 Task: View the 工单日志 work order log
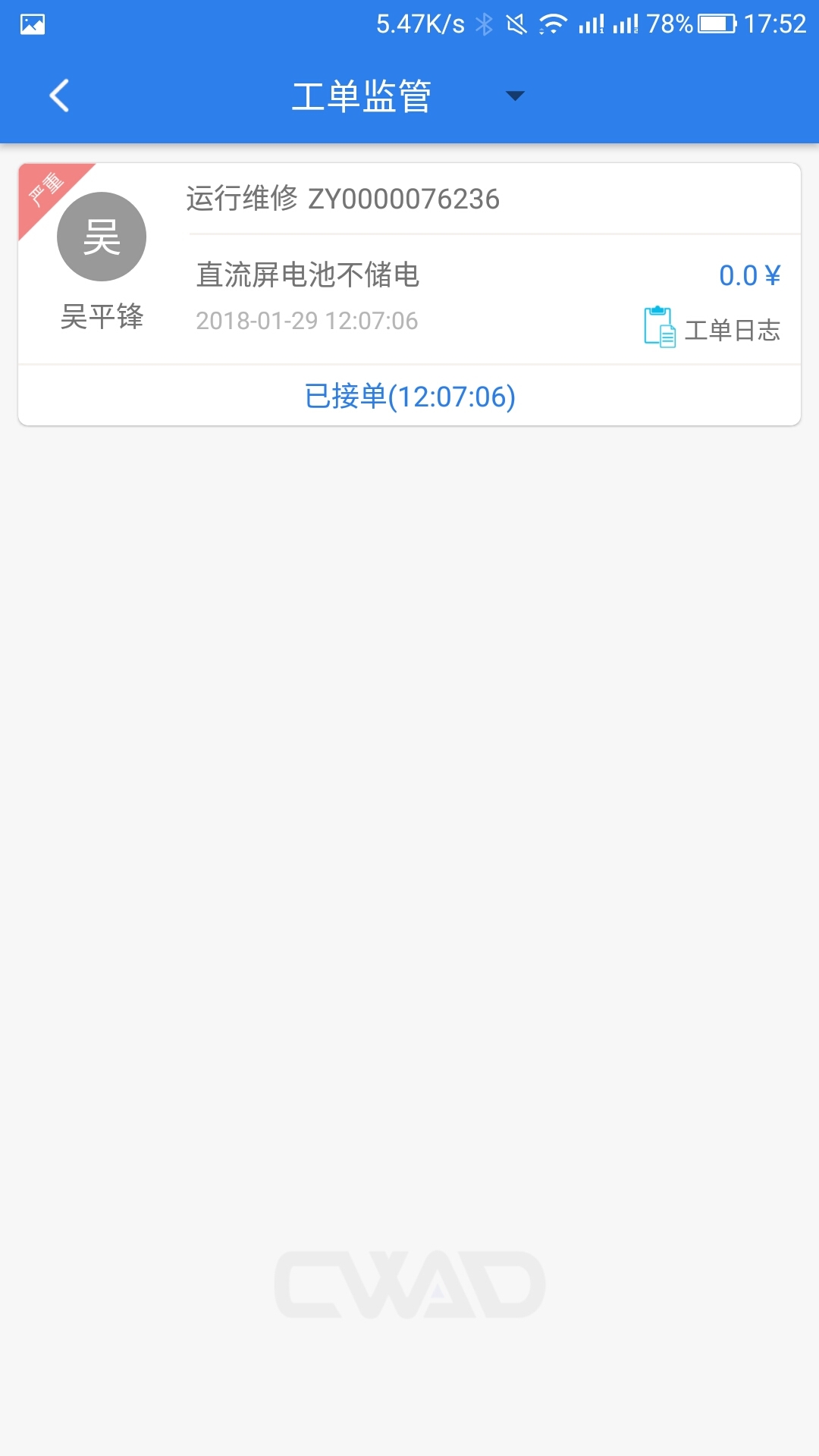coord(713,328)
